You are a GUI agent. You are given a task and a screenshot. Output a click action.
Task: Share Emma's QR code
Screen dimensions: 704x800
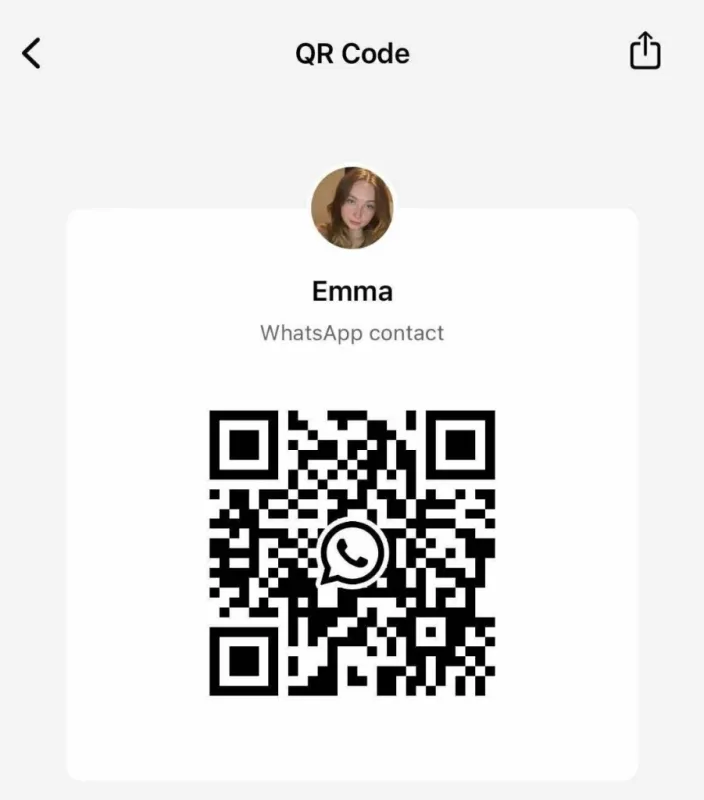tap(645, 51)
